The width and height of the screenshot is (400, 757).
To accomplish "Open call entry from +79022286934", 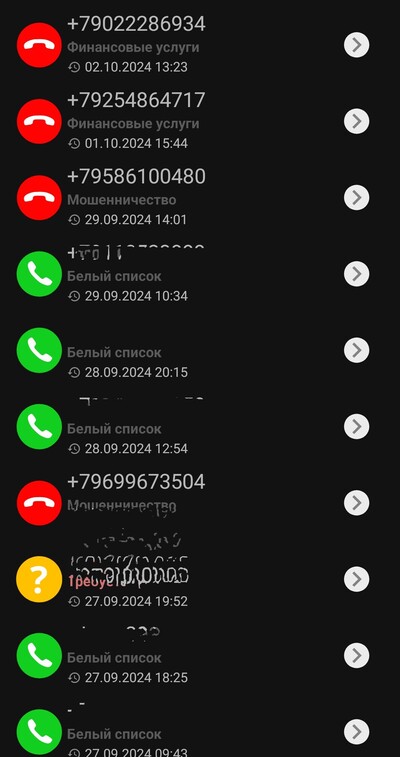I will pos(200,44).
